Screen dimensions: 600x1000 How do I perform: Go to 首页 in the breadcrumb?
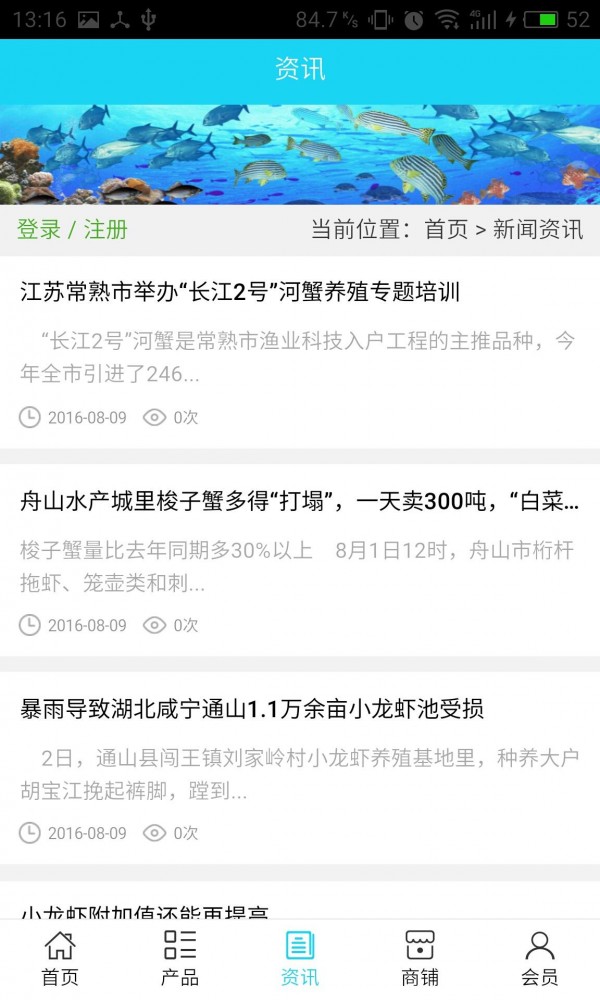click(446, 229)
